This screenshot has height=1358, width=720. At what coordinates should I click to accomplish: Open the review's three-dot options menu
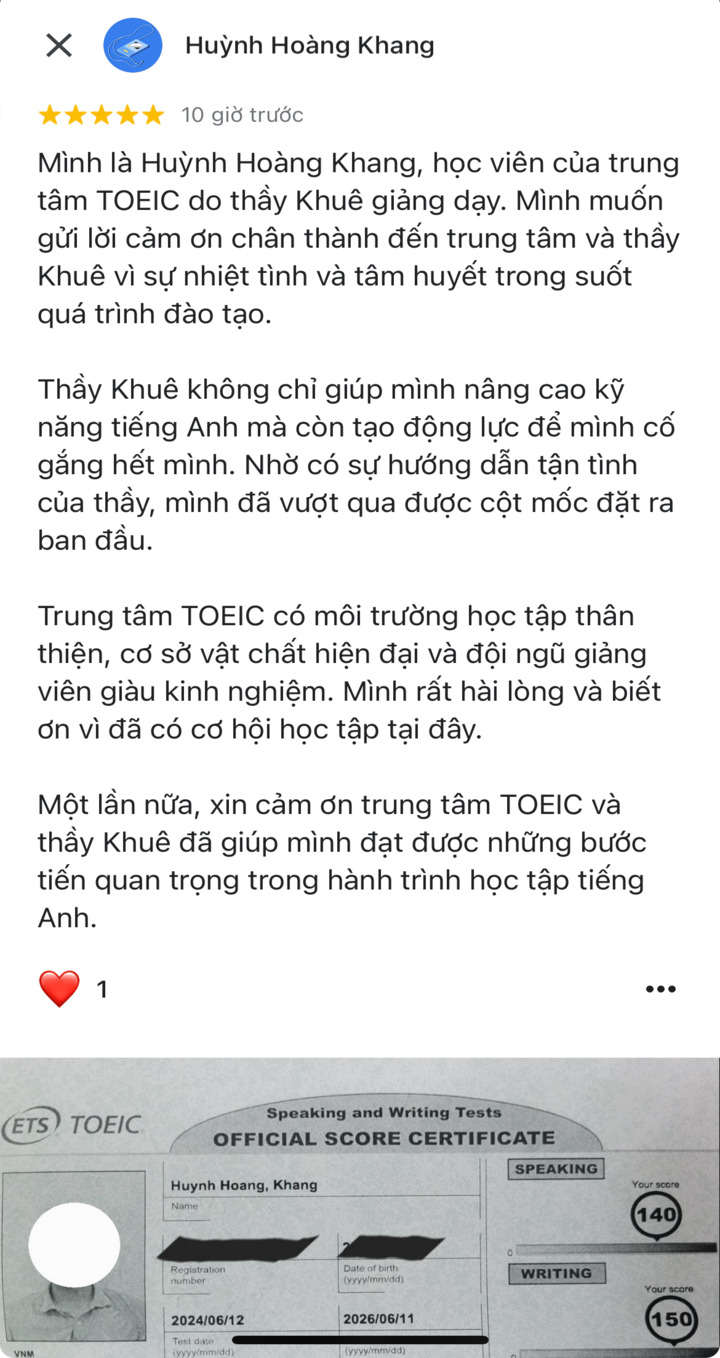(x=660, y=989)
